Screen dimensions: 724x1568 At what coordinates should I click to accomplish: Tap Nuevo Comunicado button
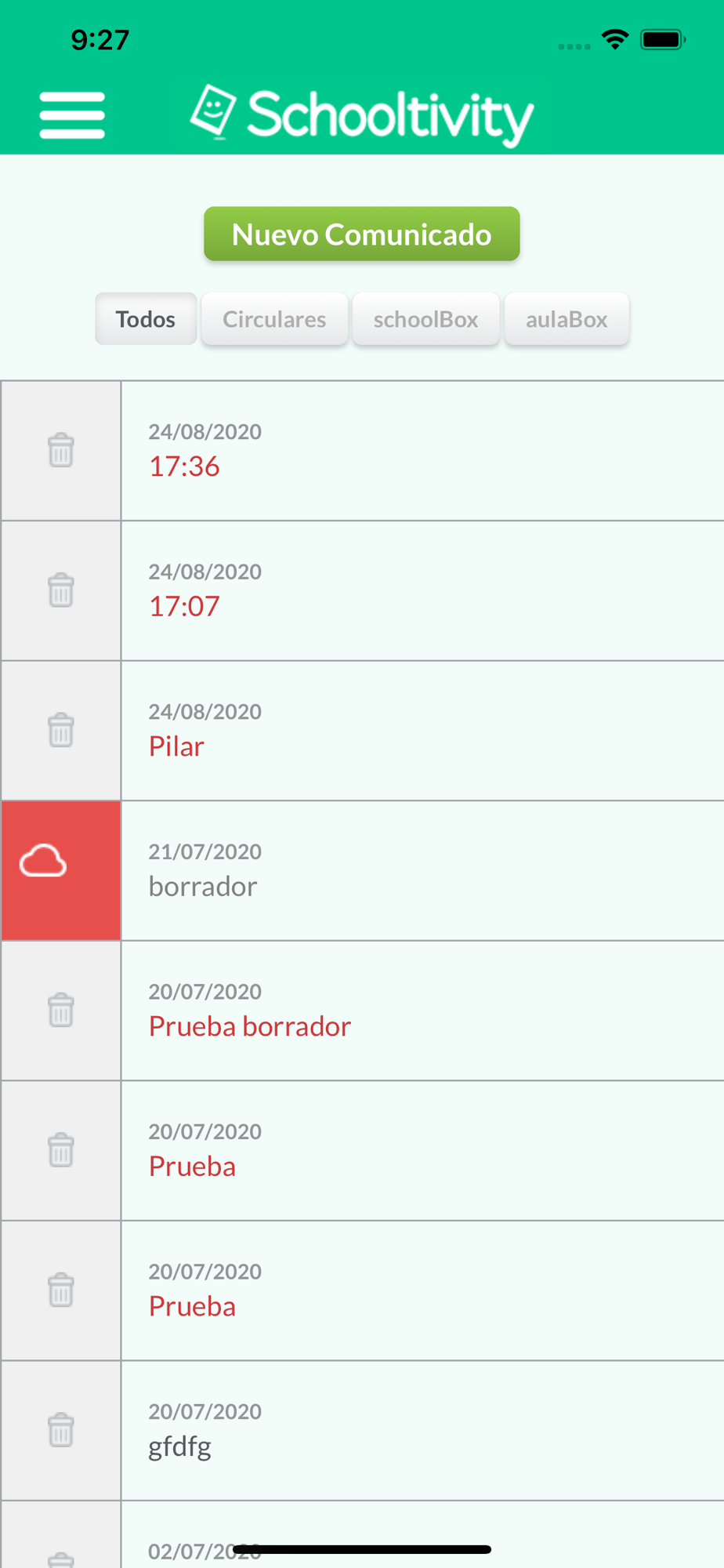click(x=362, y=234)
